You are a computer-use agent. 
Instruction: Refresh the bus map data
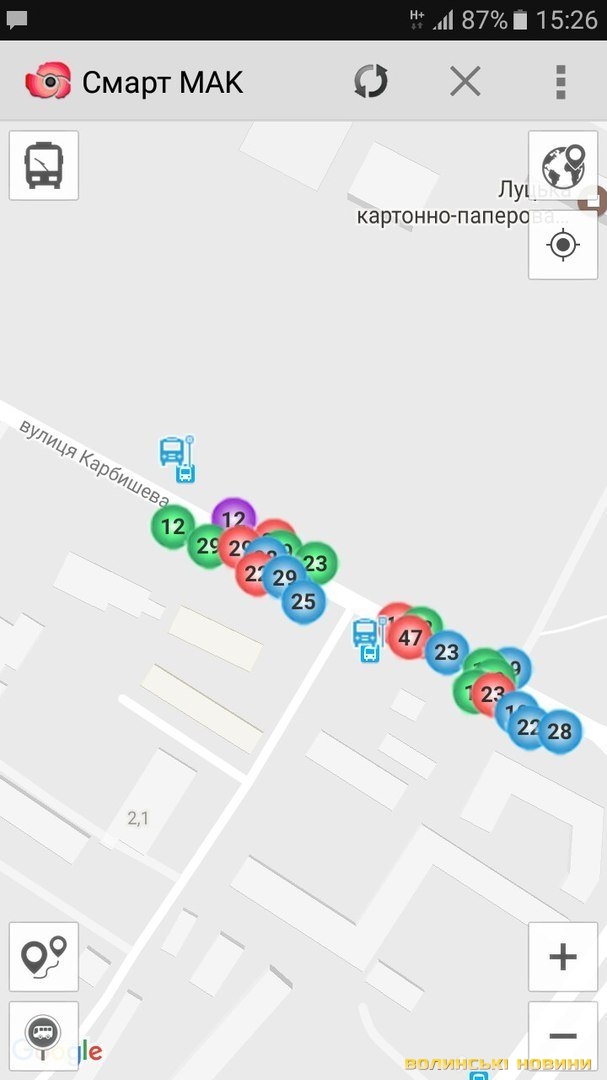(x=370, y=81)
